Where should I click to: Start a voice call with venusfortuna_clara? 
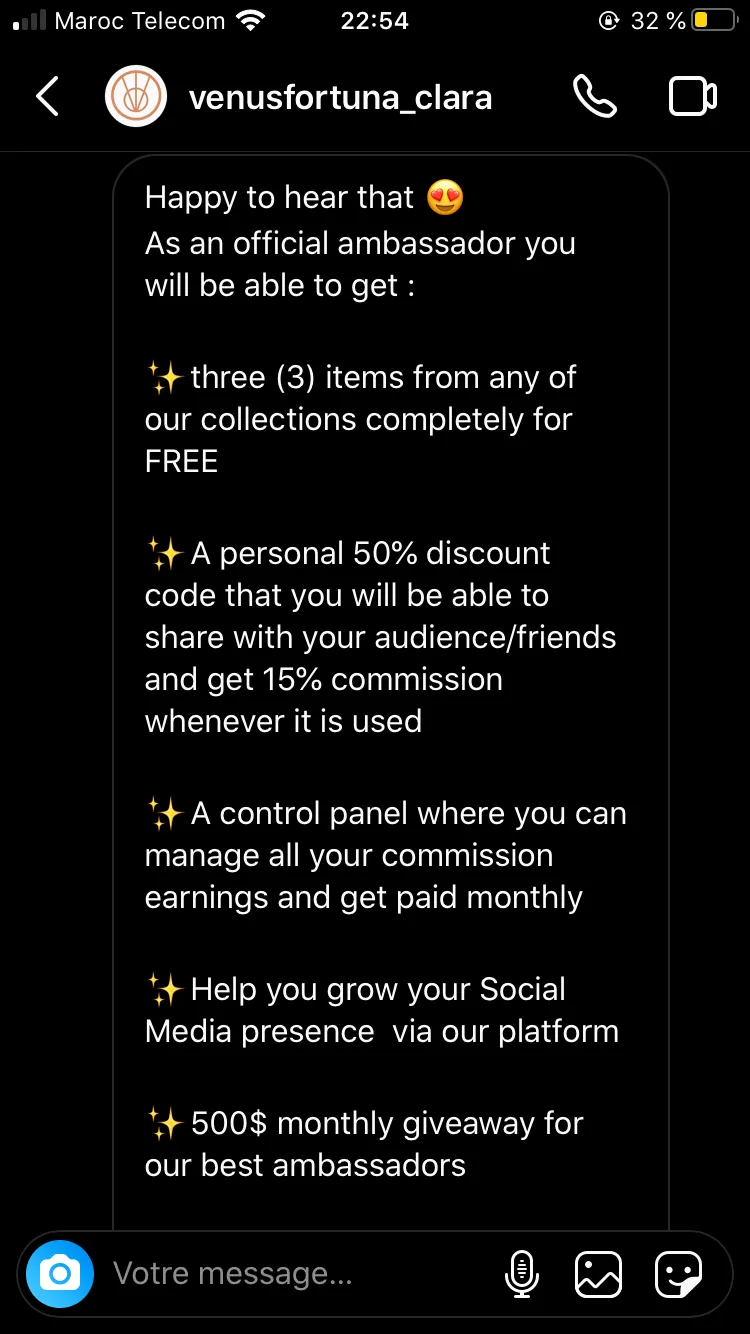594,97
